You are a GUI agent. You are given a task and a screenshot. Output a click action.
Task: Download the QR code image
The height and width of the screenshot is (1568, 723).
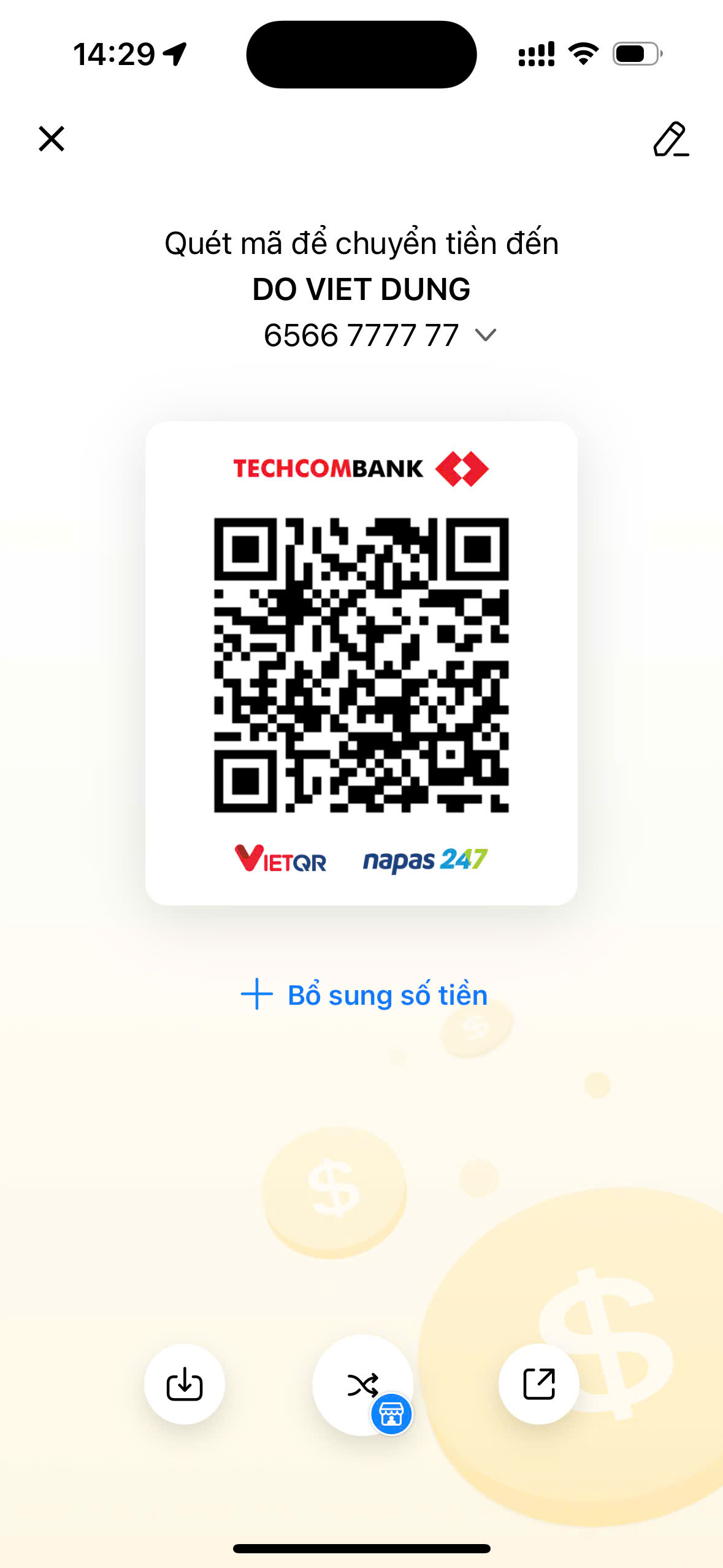tap(185, 1384)
